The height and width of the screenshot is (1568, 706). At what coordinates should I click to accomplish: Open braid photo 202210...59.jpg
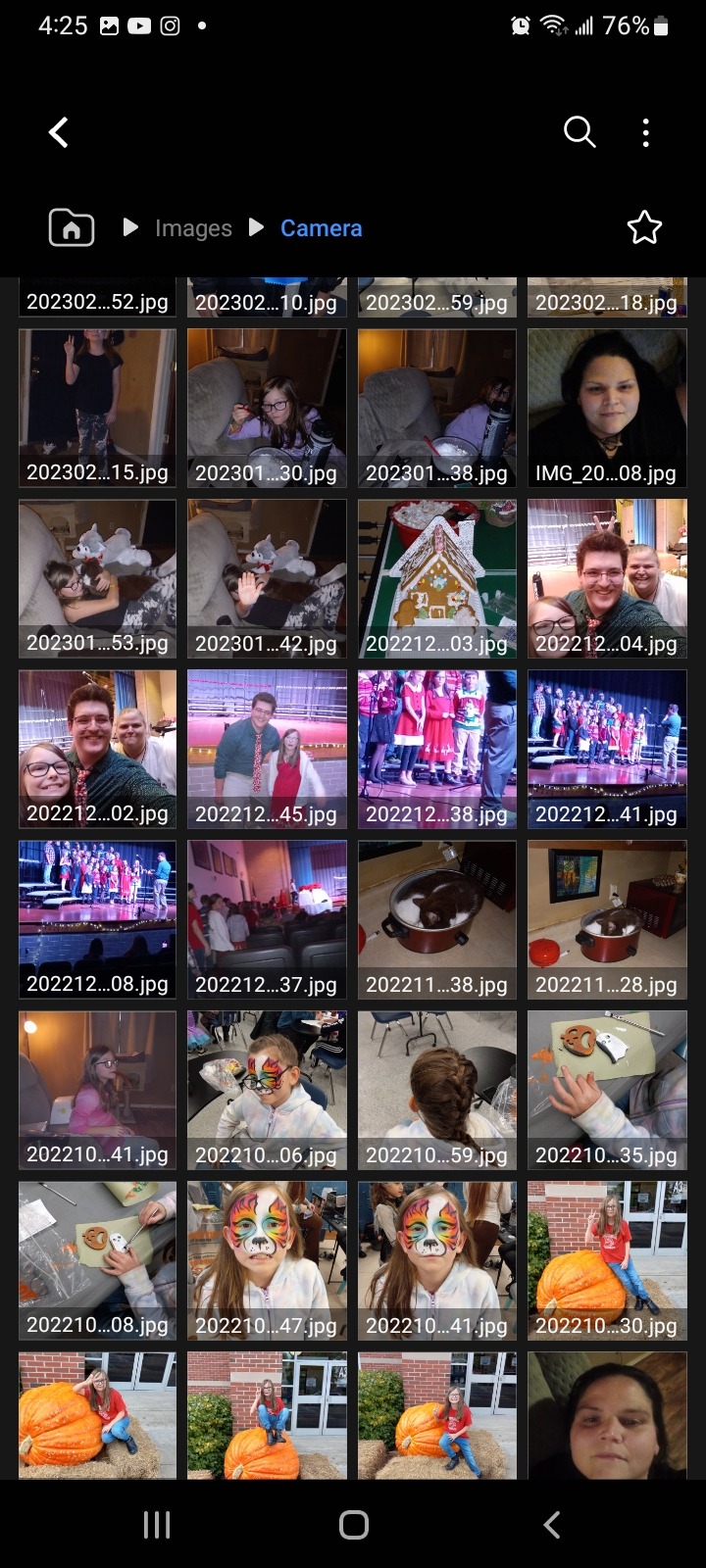click(x=436, y=1090)
